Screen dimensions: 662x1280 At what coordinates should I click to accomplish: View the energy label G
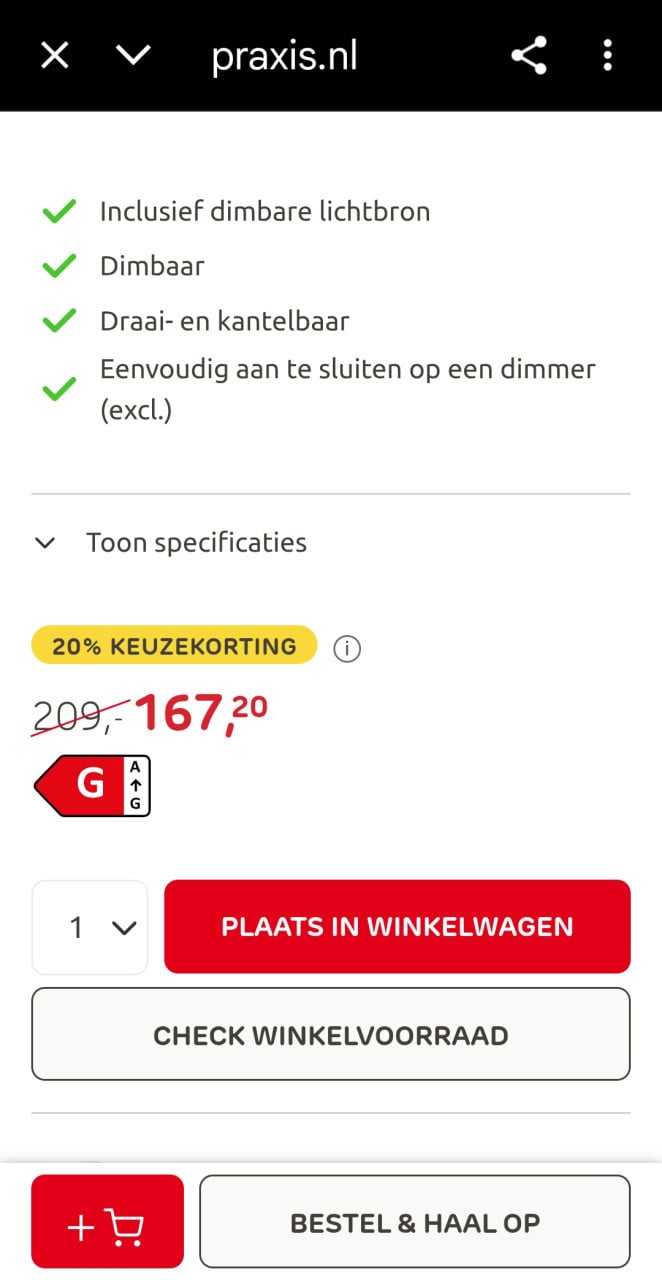point(93,785)
